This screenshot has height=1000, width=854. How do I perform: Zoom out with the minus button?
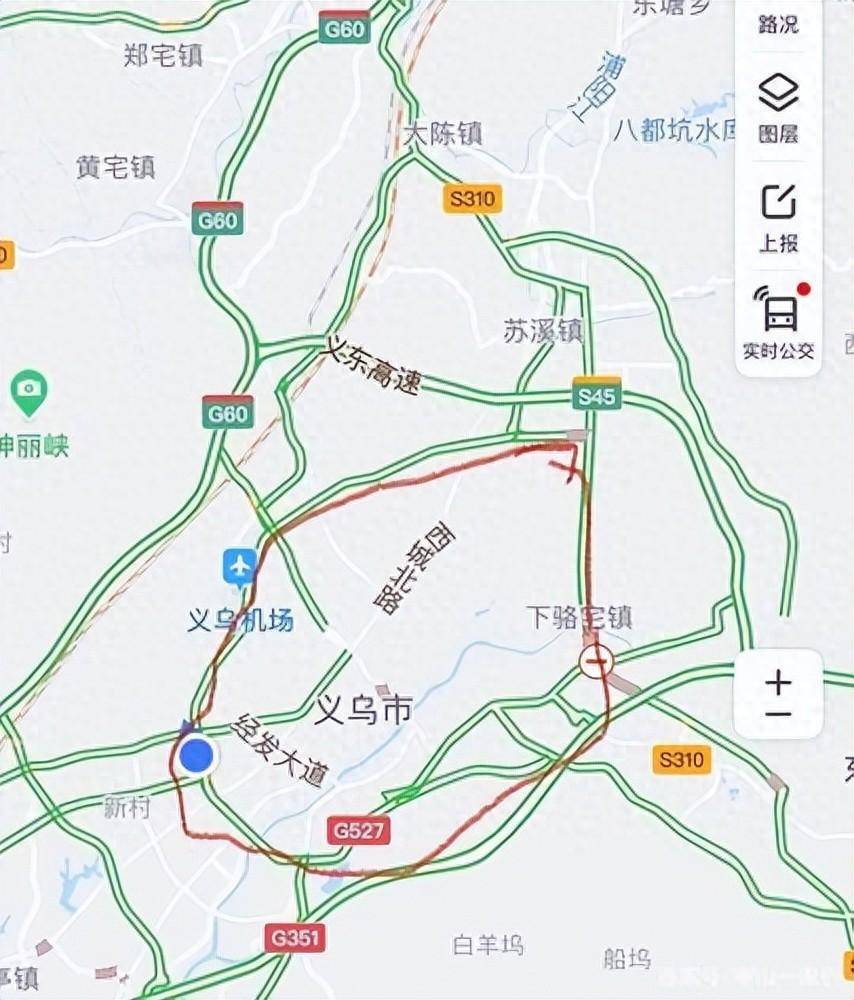778,714
